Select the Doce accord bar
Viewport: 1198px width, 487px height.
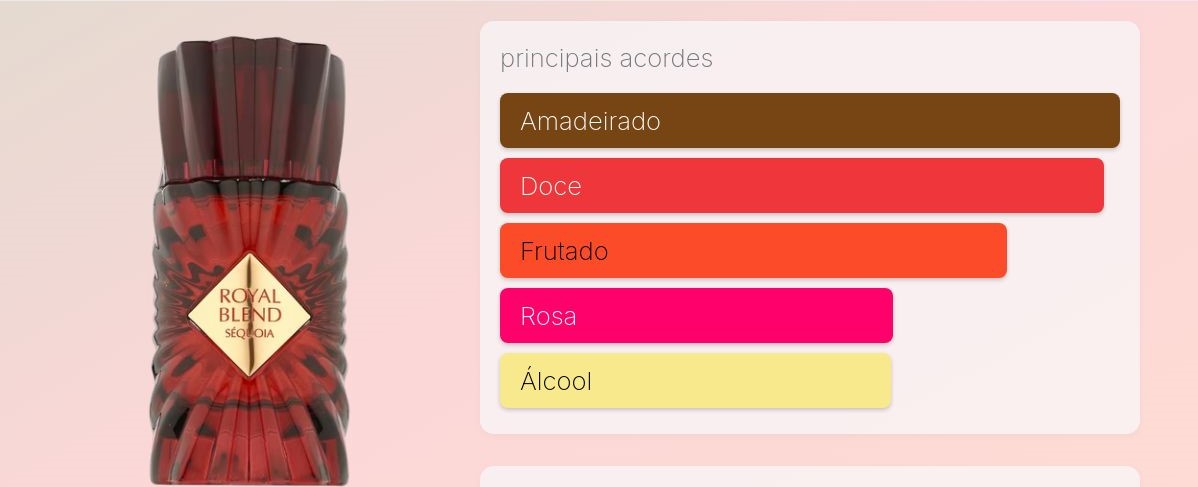(x=801, y=186)
